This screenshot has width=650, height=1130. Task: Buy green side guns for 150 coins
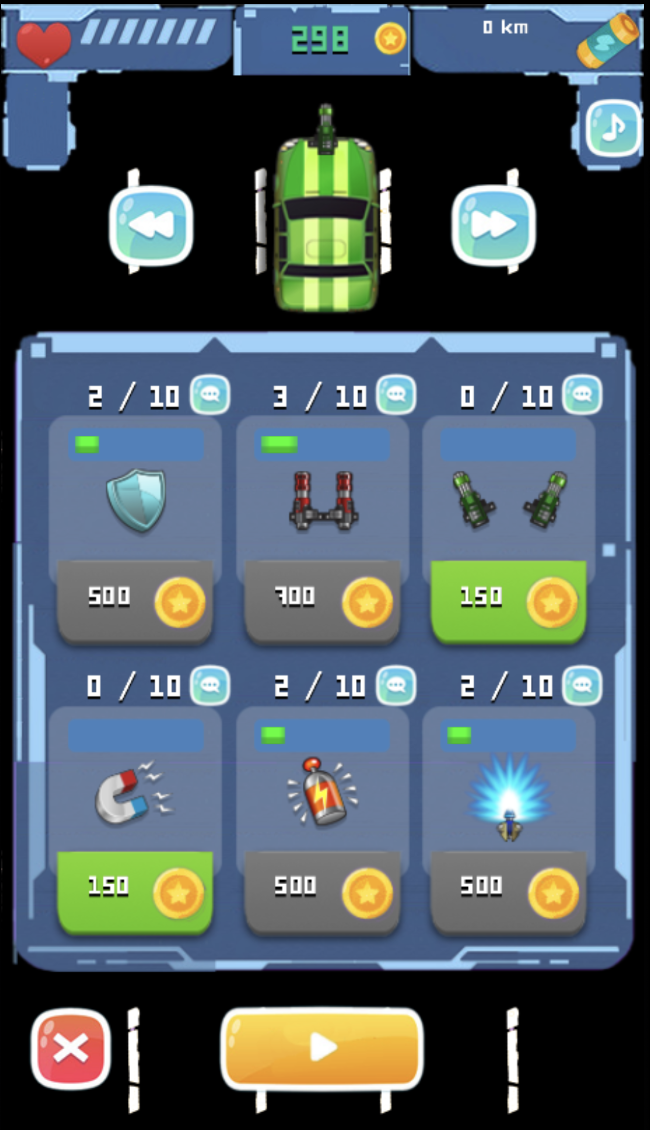[508, 602]
